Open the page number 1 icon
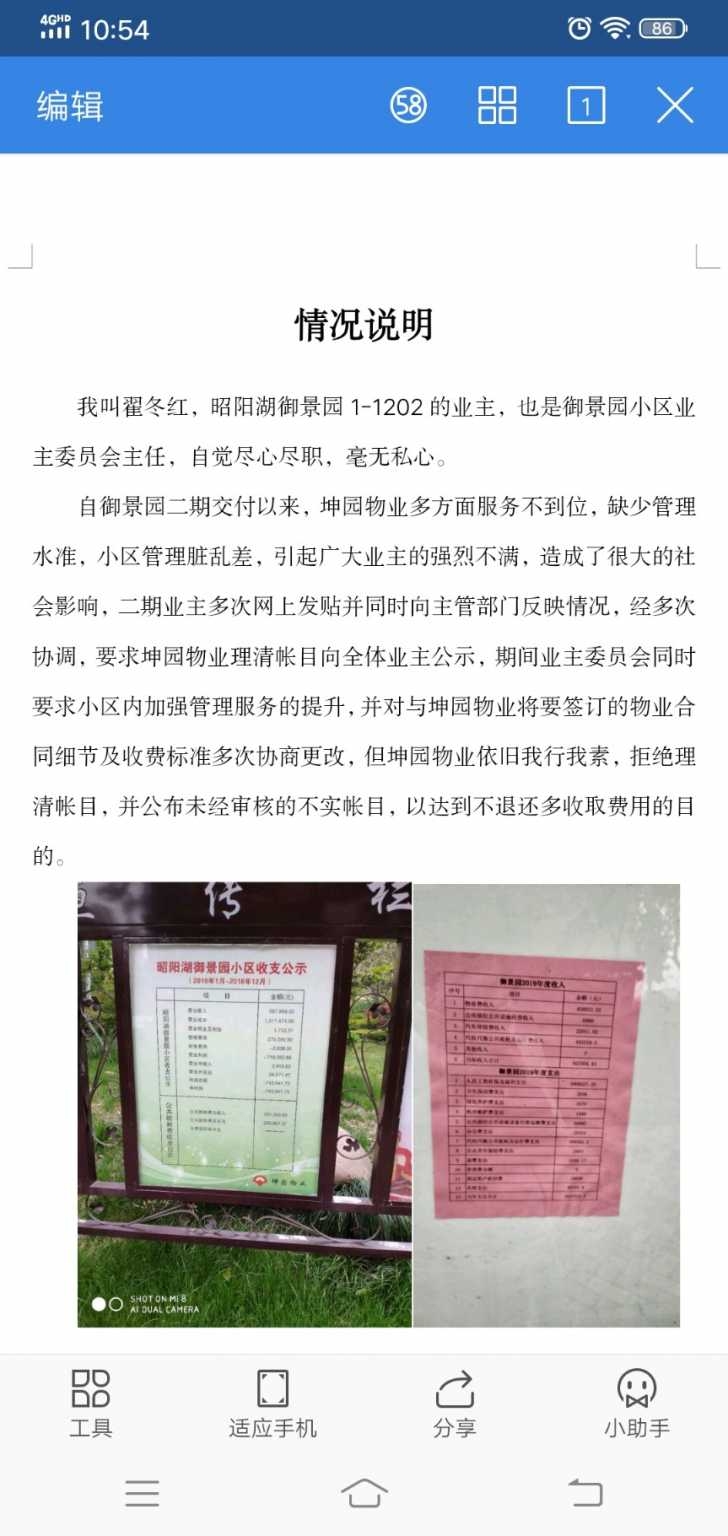Viewport: 728px width, 1536px height. [x=586, y=105]
